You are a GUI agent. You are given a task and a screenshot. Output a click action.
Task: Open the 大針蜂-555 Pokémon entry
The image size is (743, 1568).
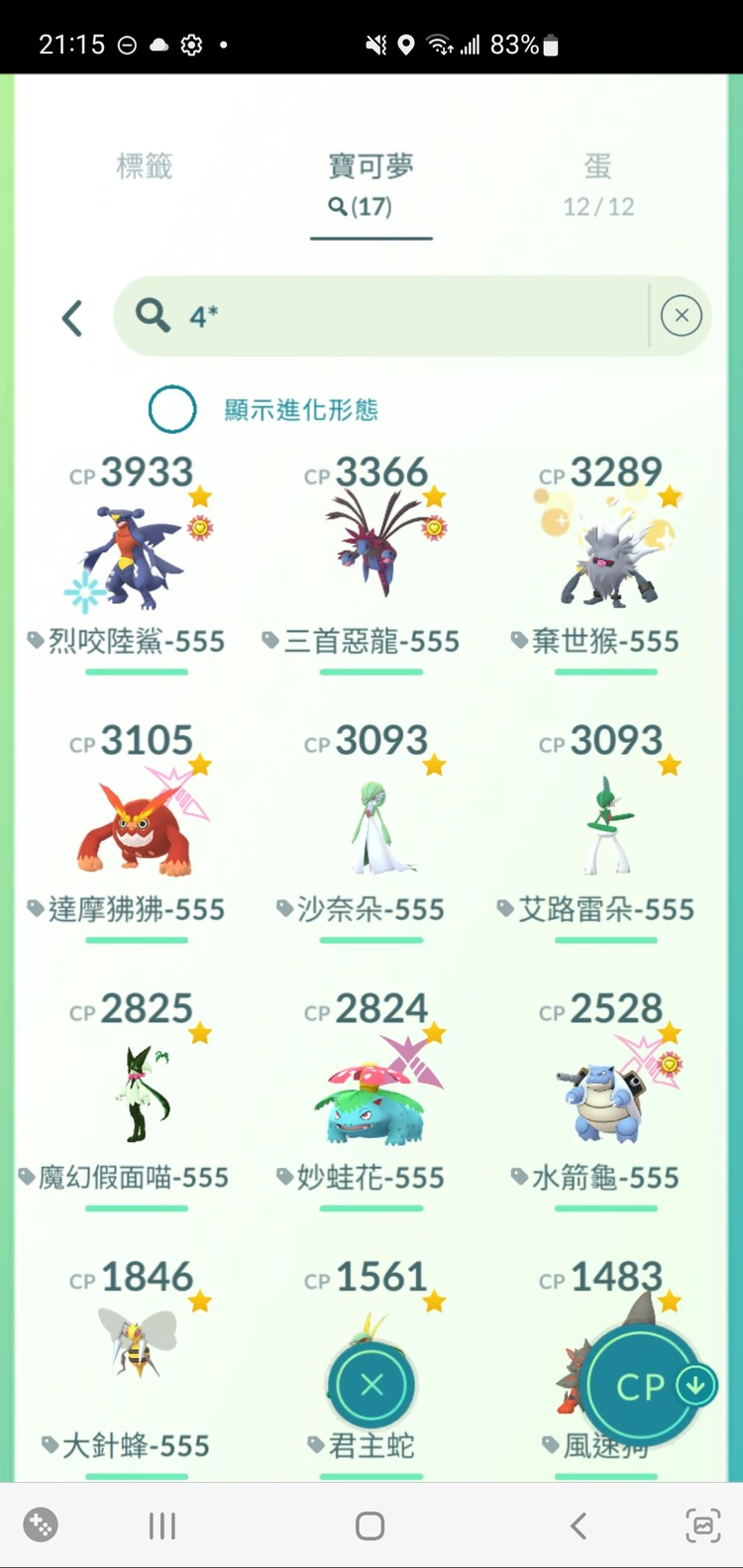coord(136,1347)
